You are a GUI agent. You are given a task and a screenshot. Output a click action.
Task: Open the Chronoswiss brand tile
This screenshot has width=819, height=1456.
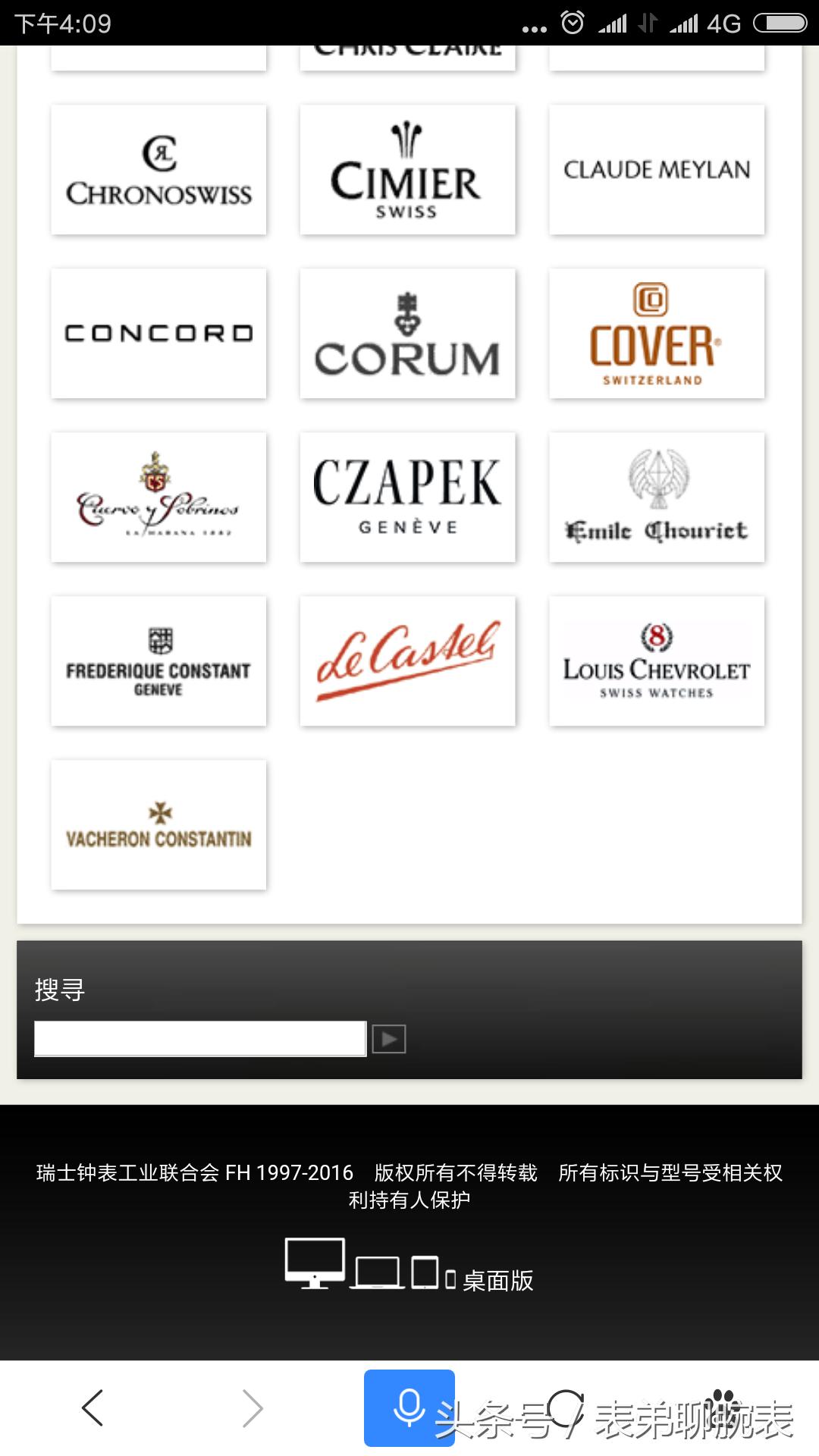click(158, 170)
